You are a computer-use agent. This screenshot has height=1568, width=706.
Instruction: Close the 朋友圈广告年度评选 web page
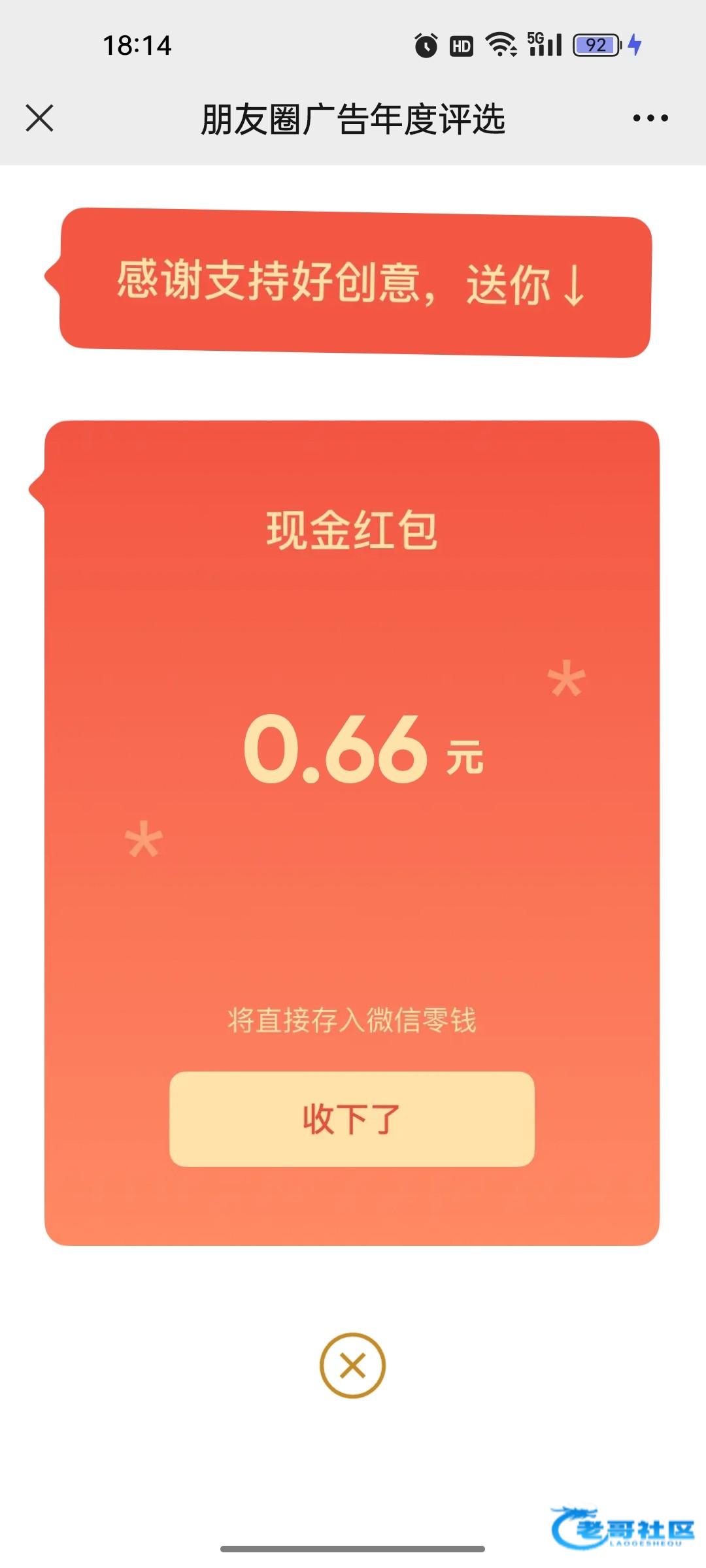tap(39, 118)
